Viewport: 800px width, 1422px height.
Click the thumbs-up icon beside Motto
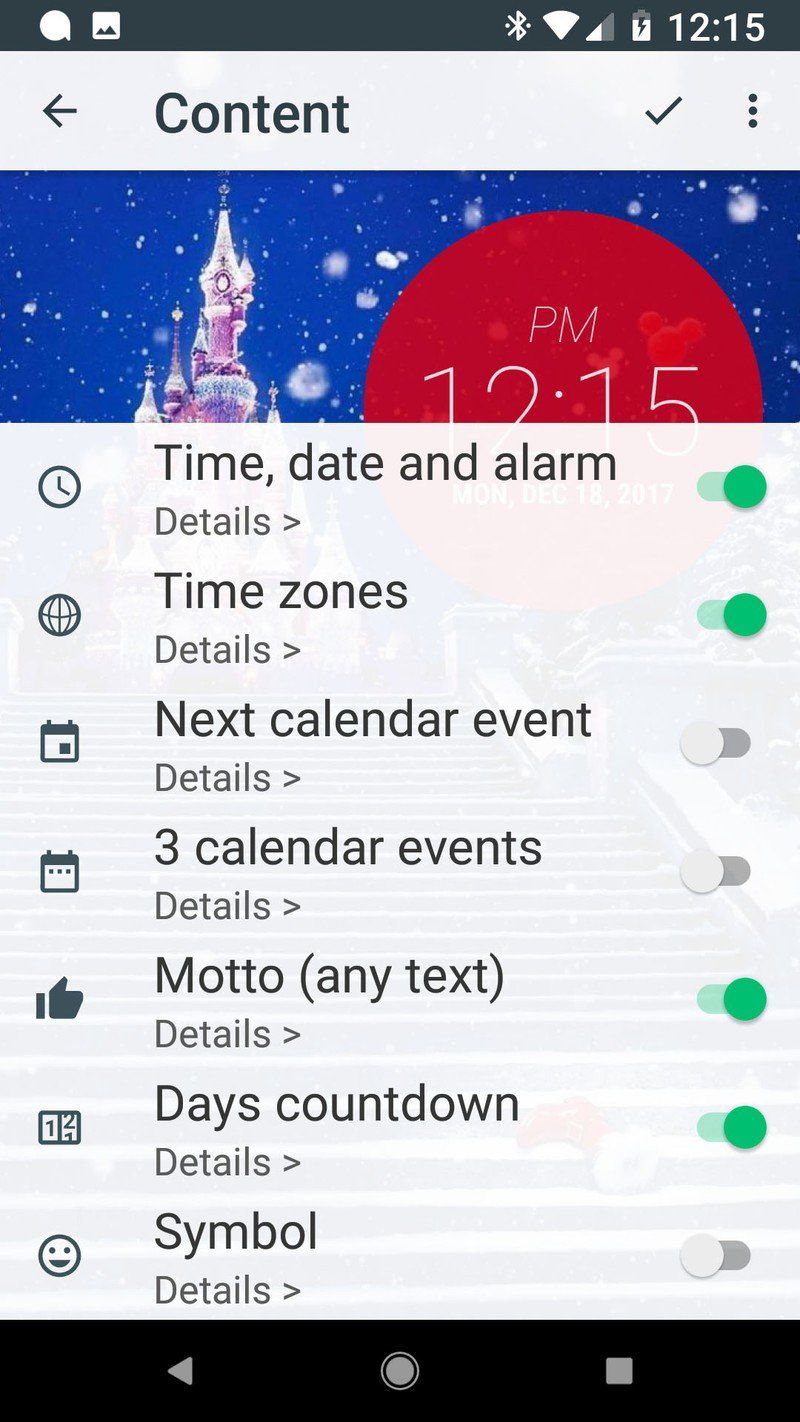tap(58, 1000)
